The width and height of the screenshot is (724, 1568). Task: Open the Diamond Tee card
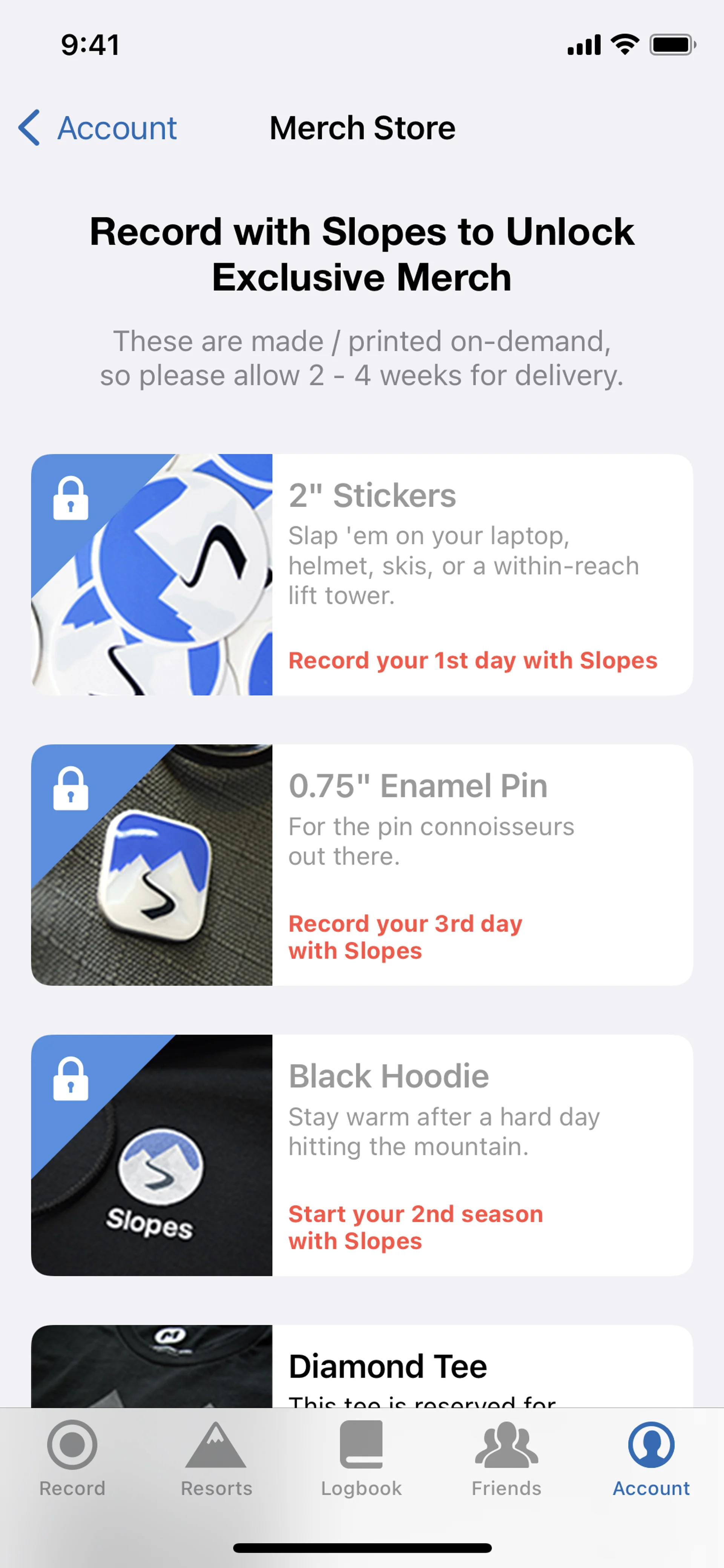tap(361, 1367)
